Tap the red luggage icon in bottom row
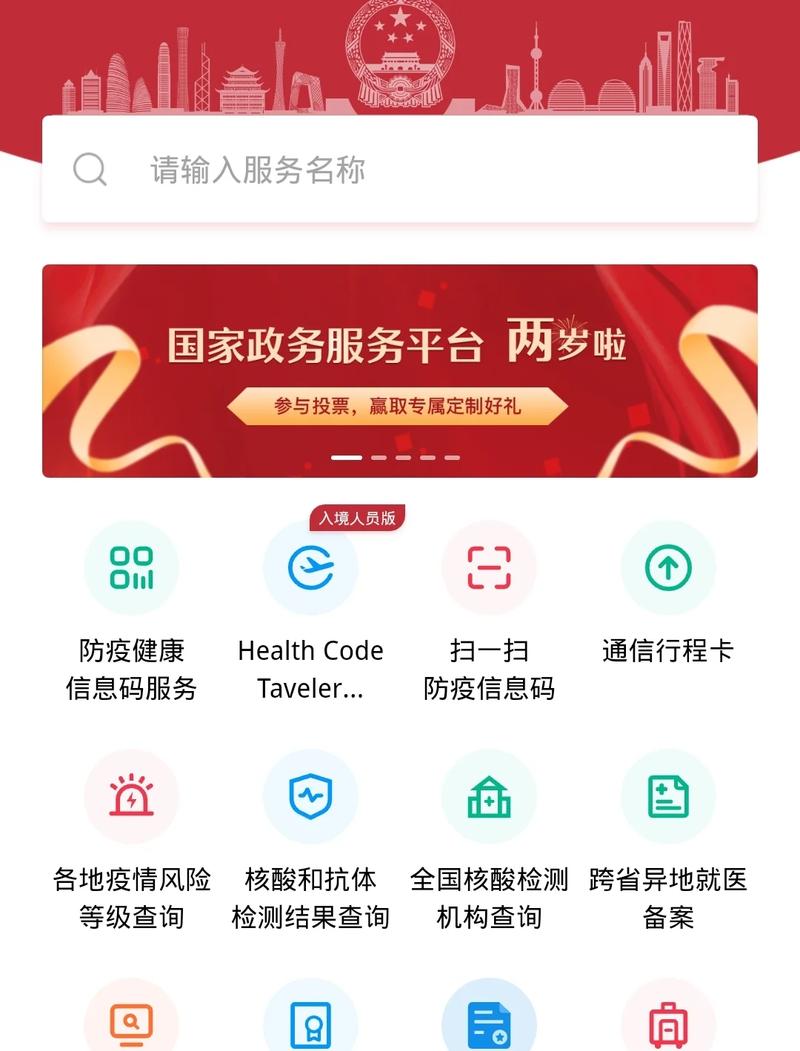The width and height of the screenshot is (800, 1051). tap(667, 1020)
